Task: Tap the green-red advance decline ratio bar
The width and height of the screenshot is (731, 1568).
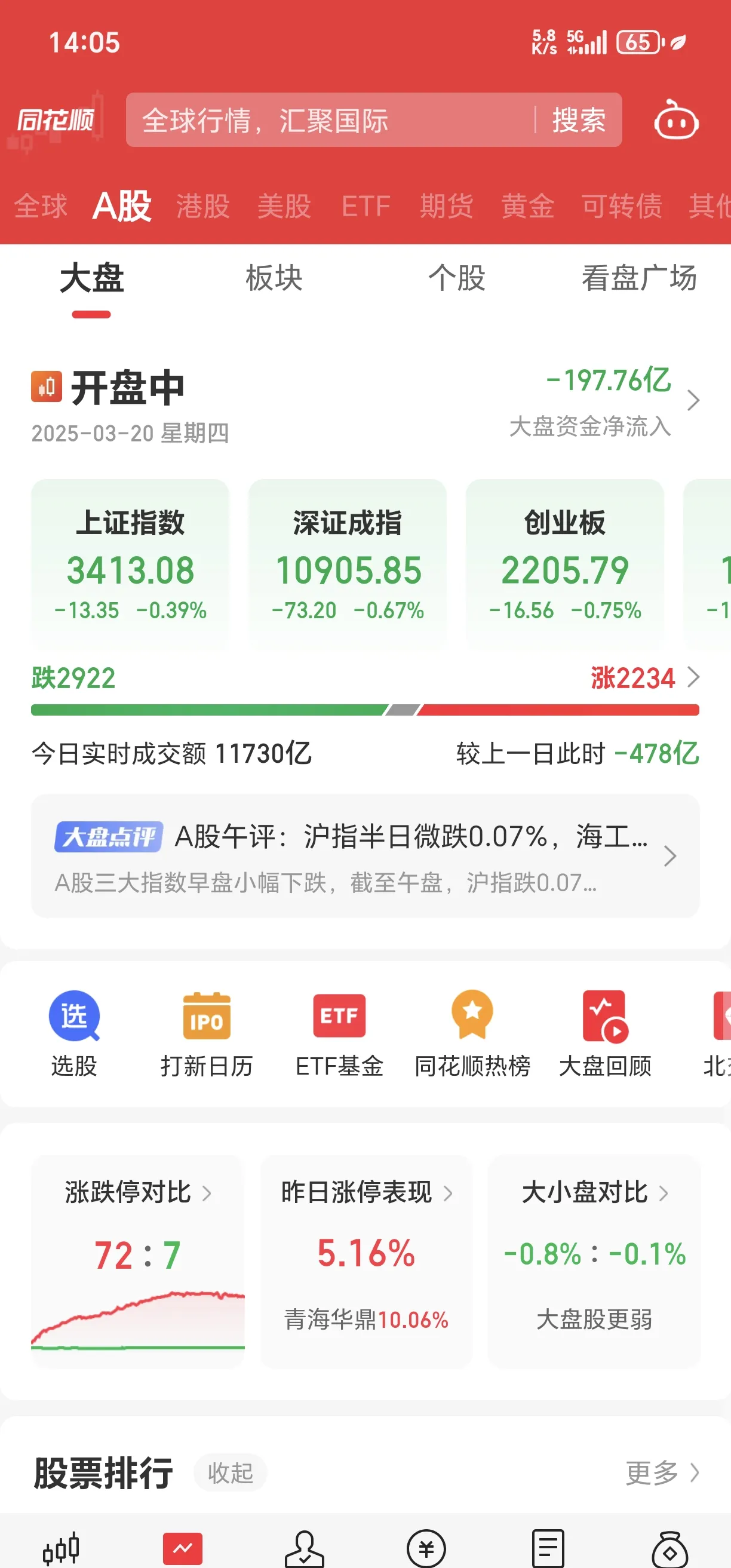Action: tap(365, 710)
